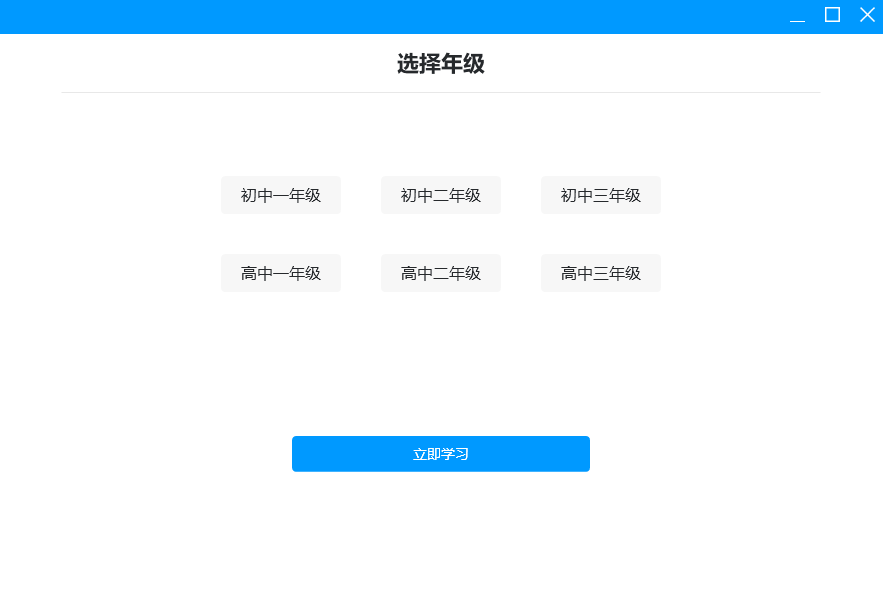Minimize the app window
This screenshot has width=883, height=616.
797,16
